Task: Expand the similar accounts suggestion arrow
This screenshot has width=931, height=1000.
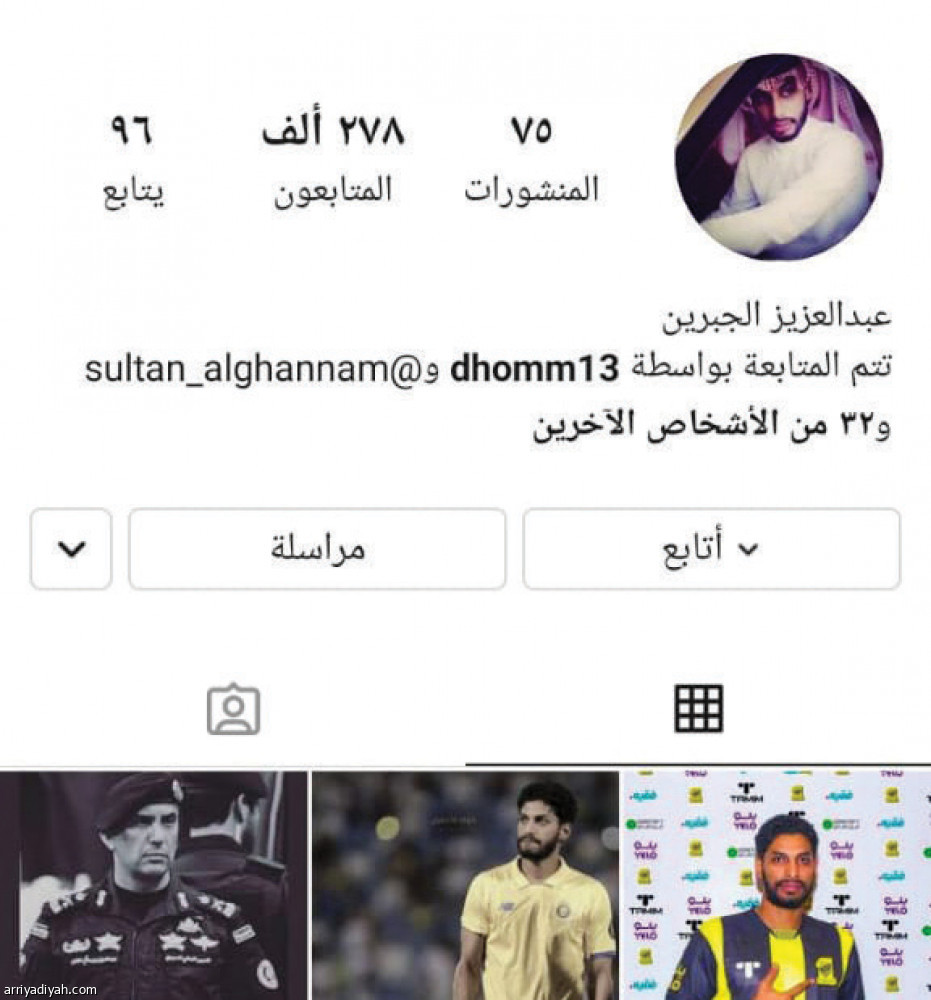Action: point(70,549)
